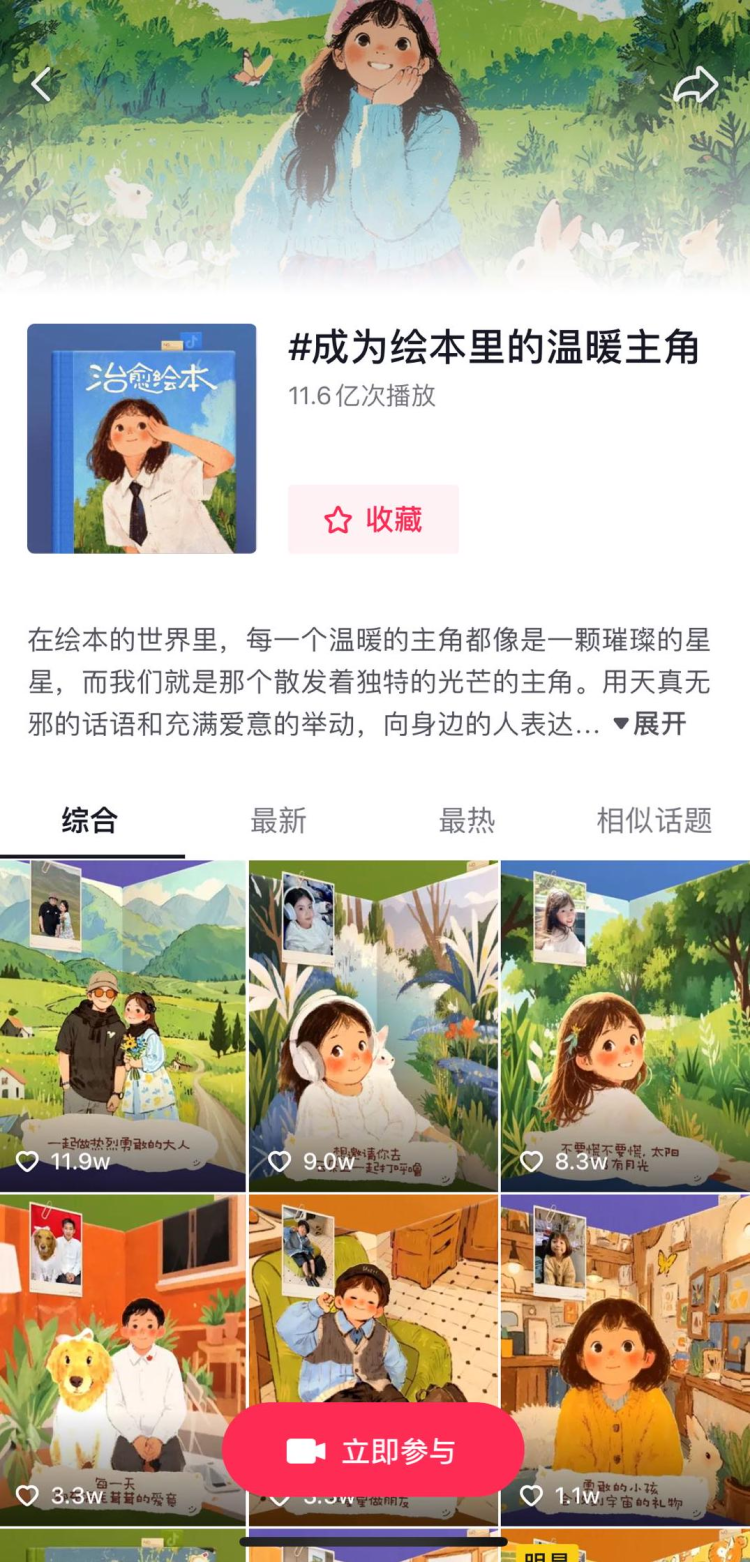The width and height of the screenshot is (750, 1562).
Task: Open the yellow cardigan girl video with 1.1w likes
Action: (x=625, y=1330)
